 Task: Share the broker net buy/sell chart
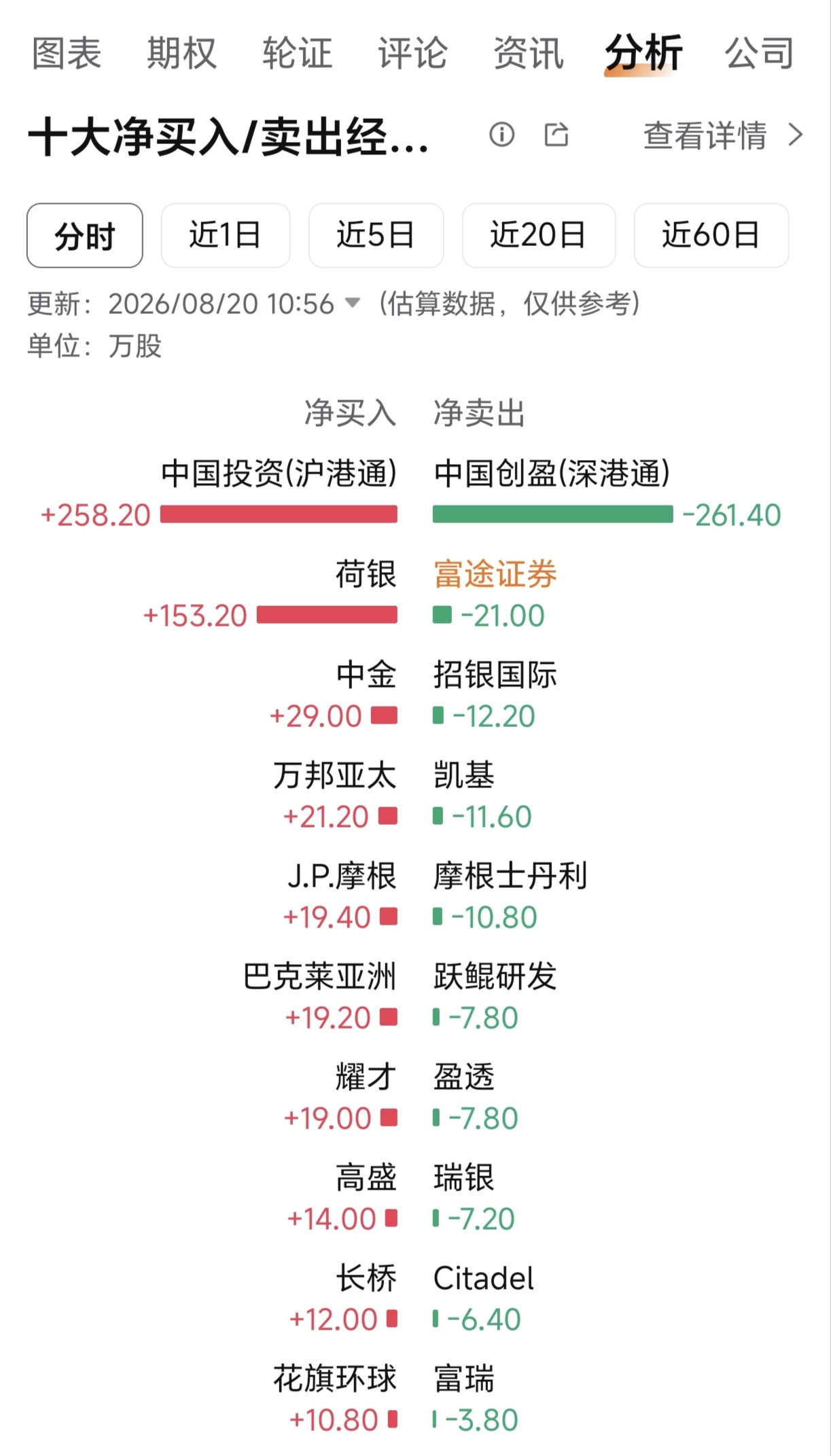pos(556,135)
